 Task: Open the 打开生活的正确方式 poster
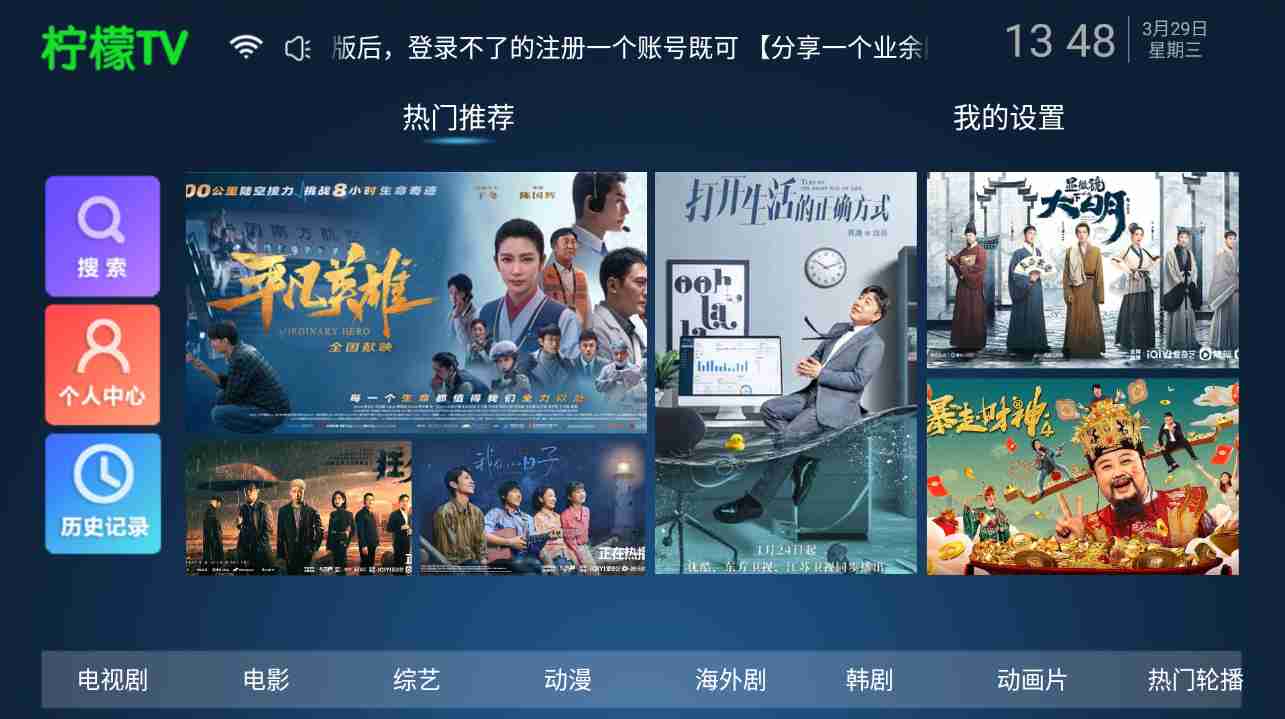pos(785,373)
